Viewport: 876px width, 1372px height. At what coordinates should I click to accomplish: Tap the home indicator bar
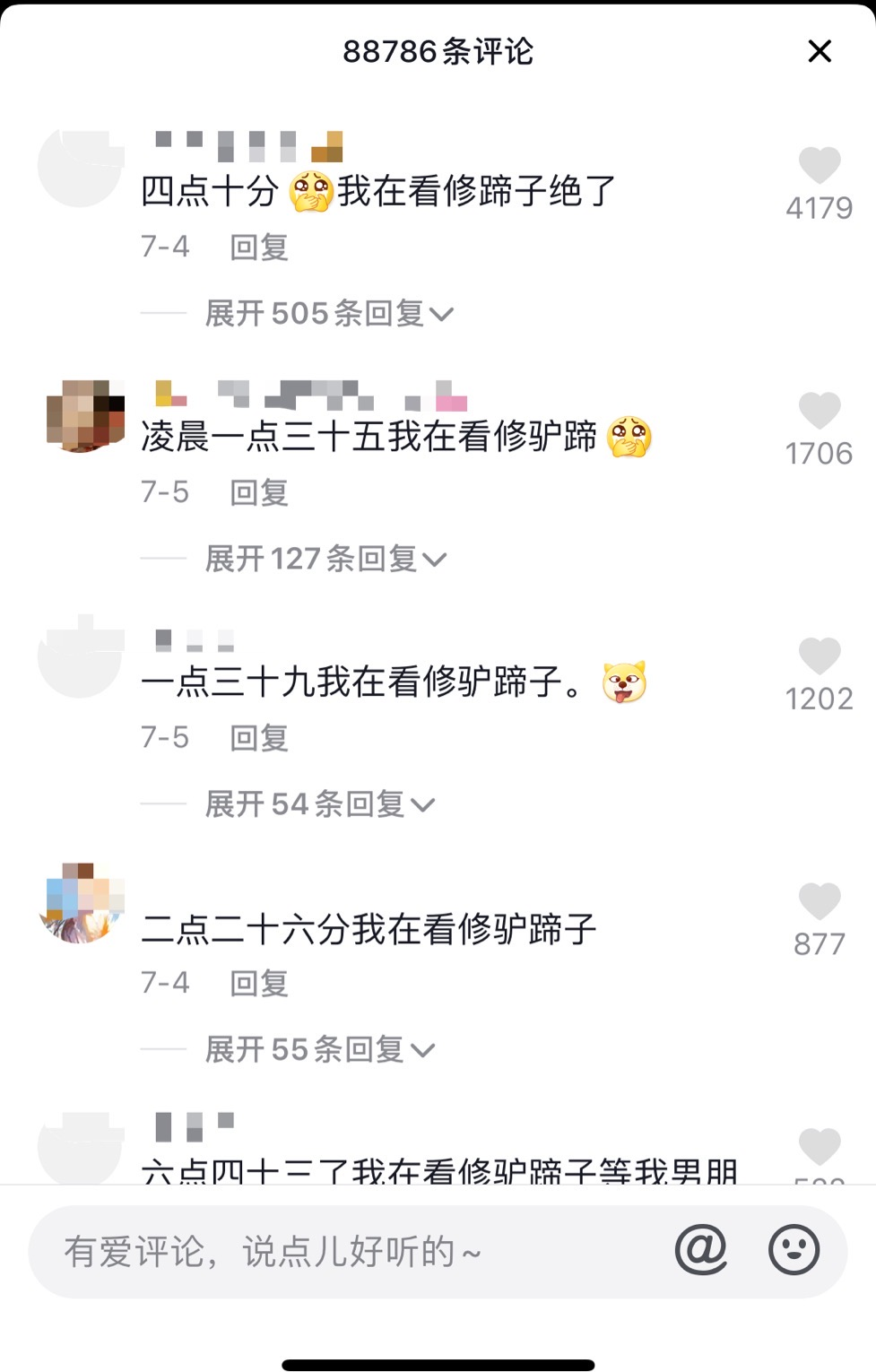(x=438, y=1364)
